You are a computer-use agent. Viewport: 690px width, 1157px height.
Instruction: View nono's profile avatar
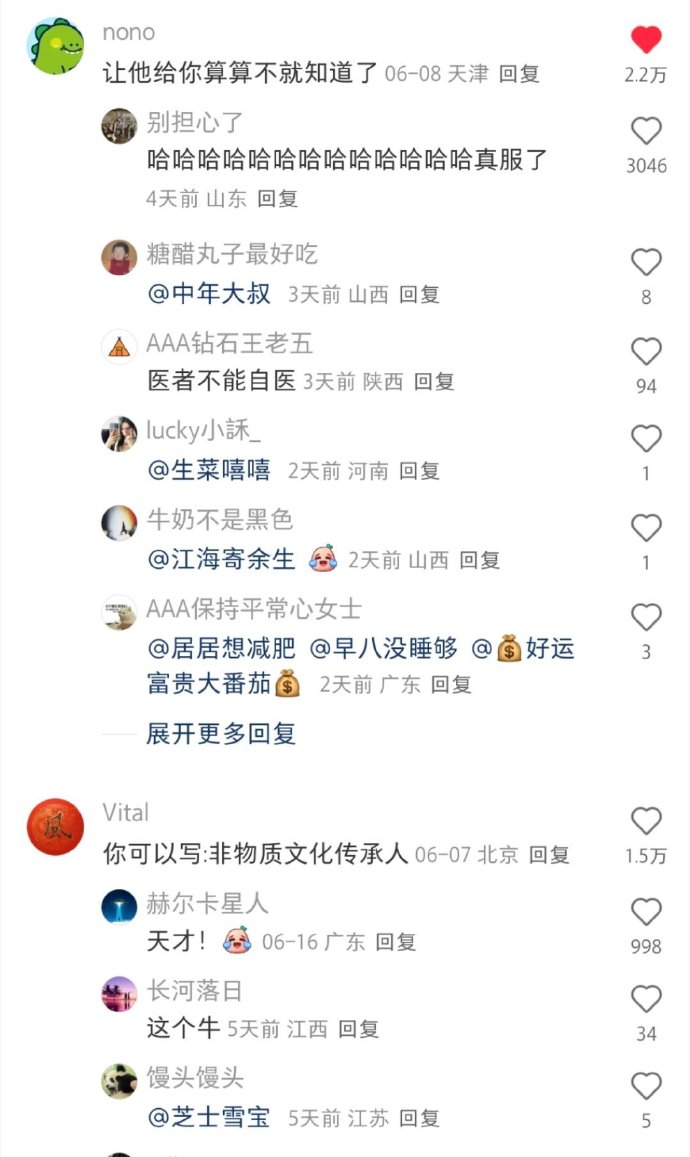click(x=56, y=46)
